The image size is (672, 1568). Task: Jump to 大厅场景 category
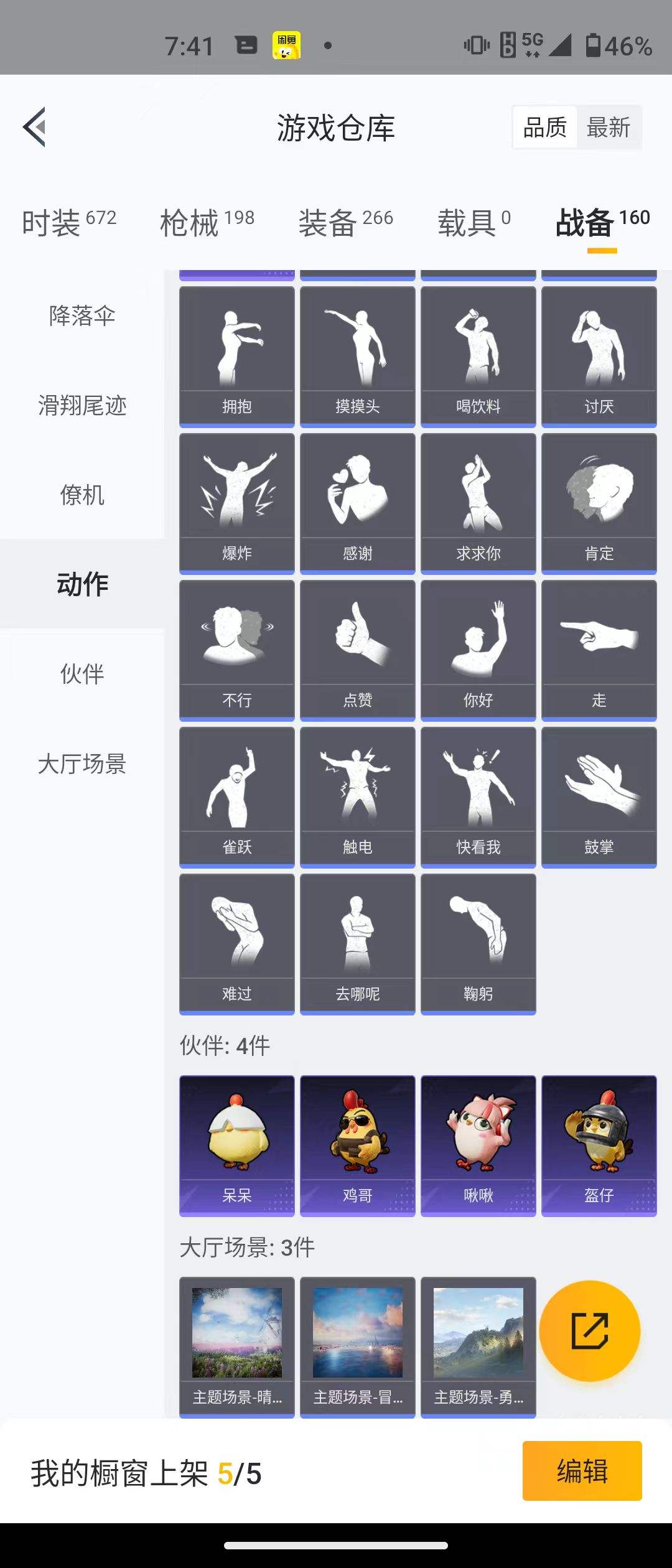click(82, 763)
